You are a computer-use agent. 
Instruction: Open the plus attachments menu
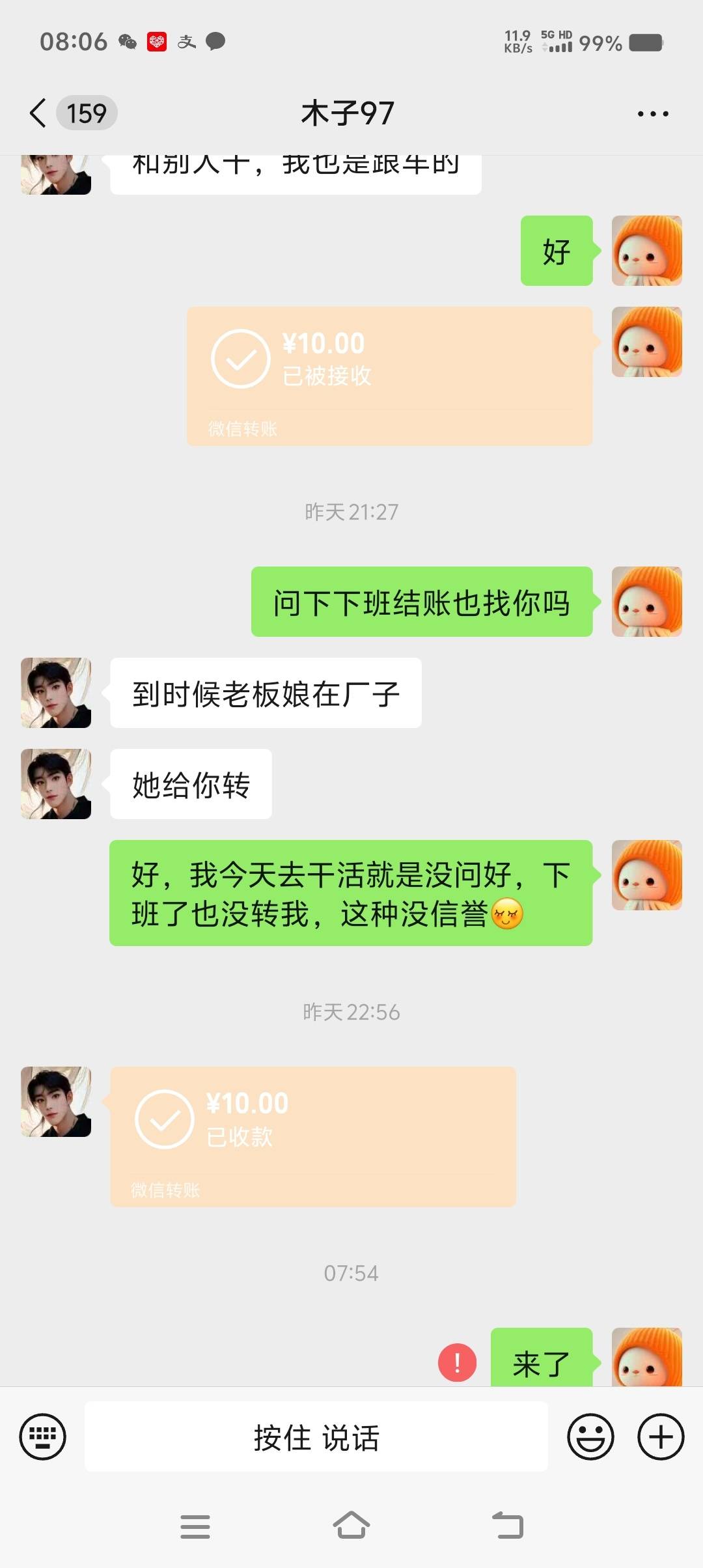(660, 1436)
